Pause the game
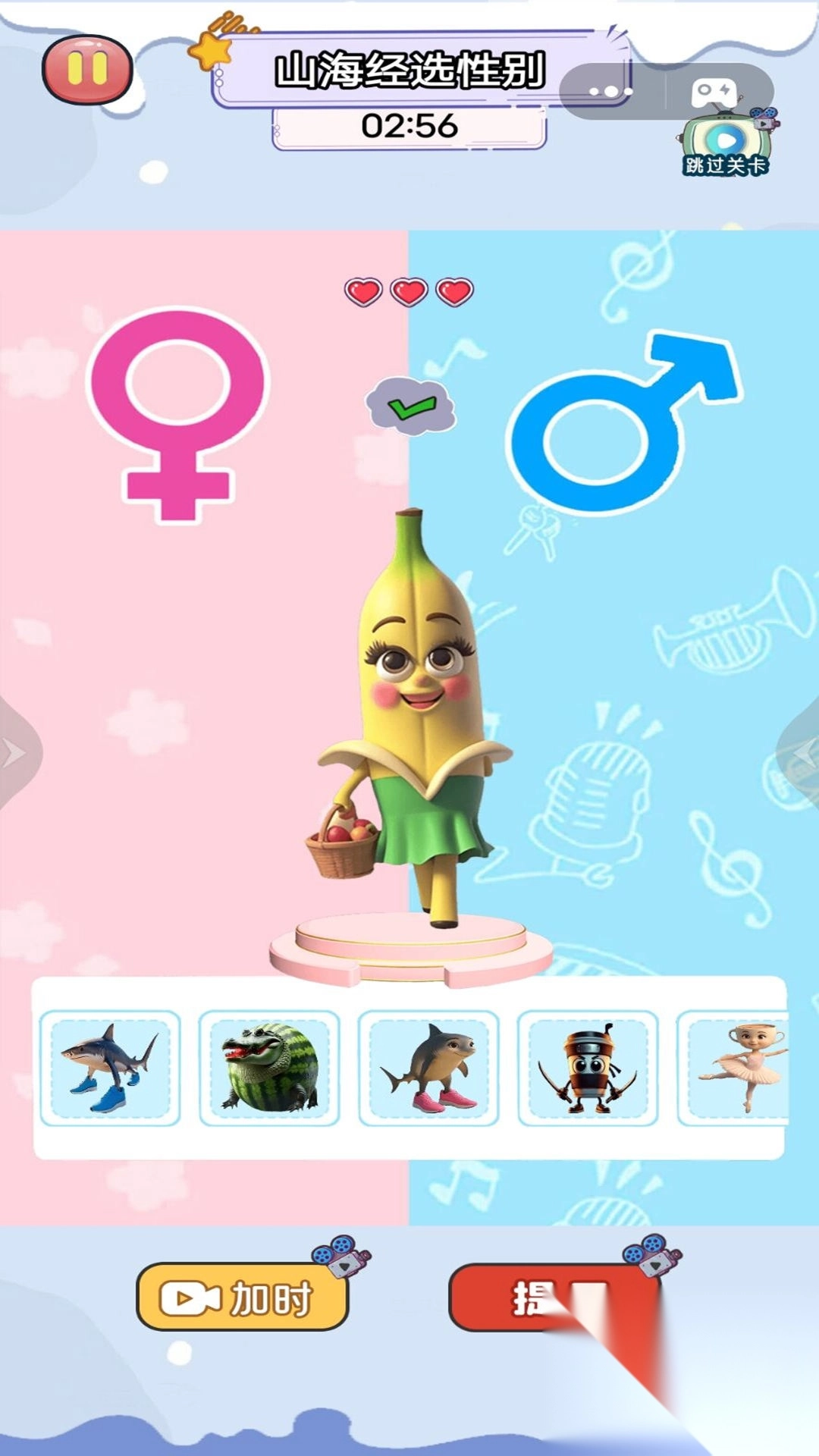Image resolution: width=819 pixels, height=1456 pixels. click(87, 70)
